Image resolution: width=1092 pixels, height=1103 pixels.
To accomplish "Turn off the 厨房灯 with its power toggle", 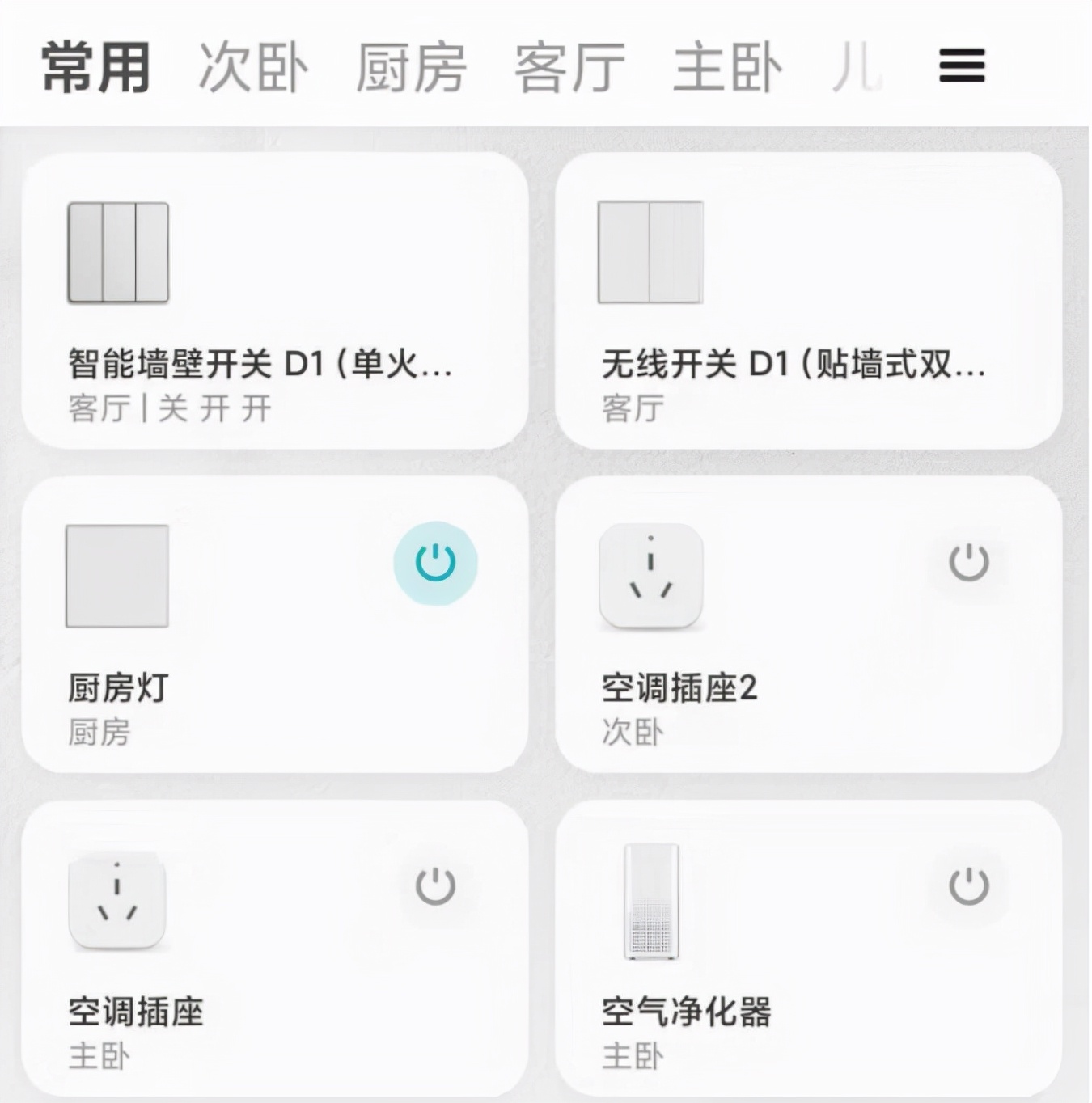I will coord(434,564).
